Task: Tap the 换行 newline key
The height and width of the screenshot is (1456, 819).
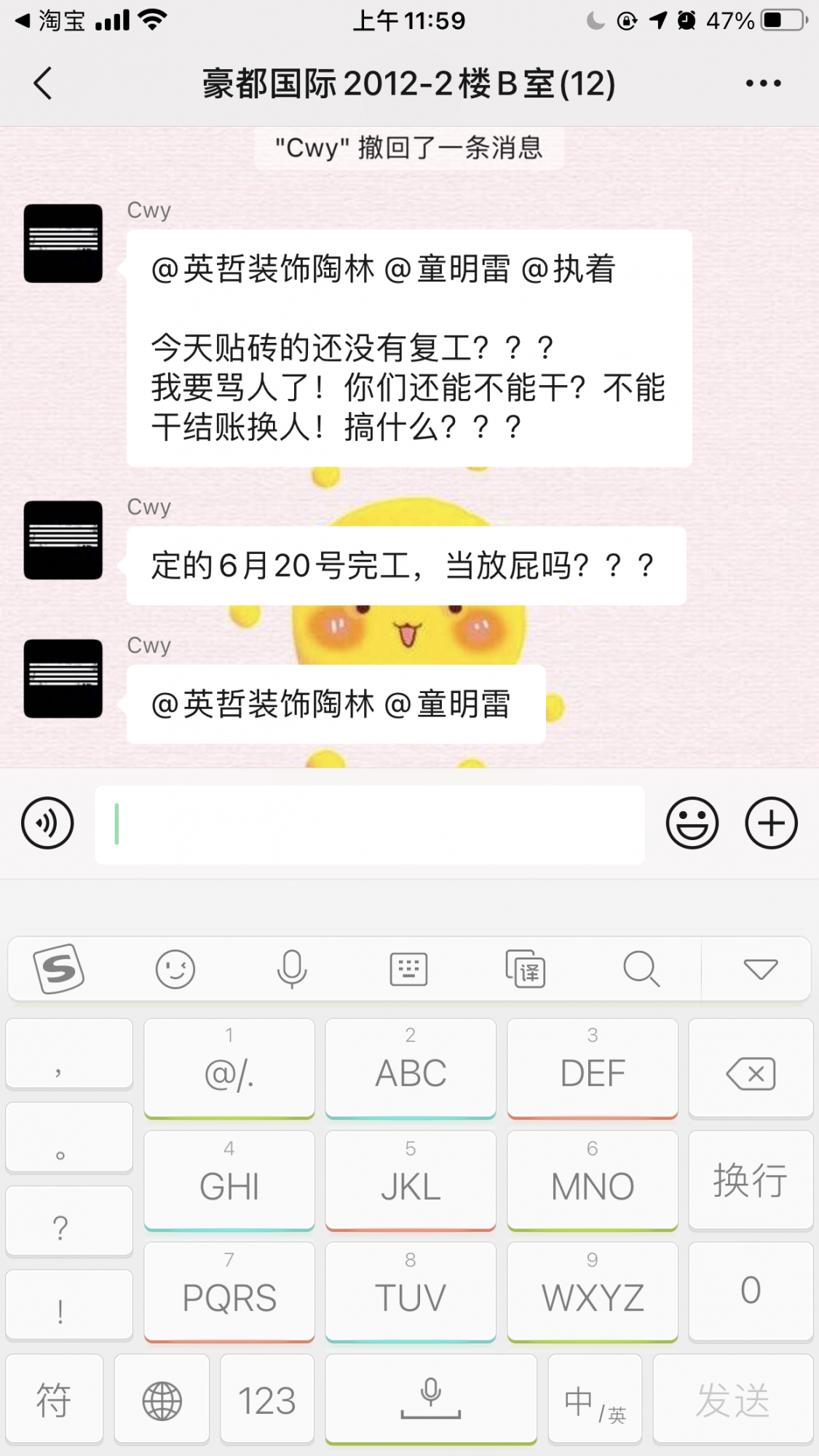Action: pyautogui.click(x=751, y=1180)
